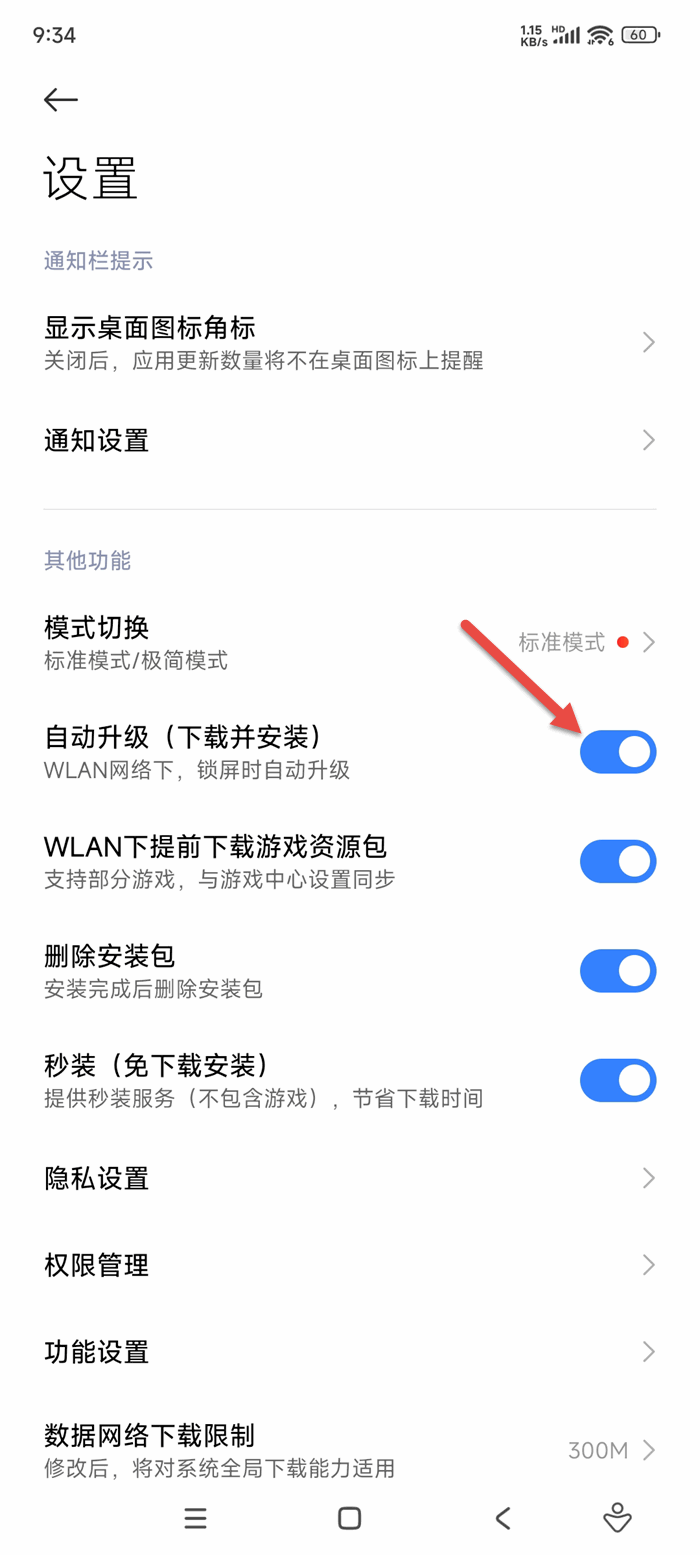Viewport: 700px width, 1555px height.
Task: Go back using the top arrow
Action: pyautogui.click(x=61, y=99)
